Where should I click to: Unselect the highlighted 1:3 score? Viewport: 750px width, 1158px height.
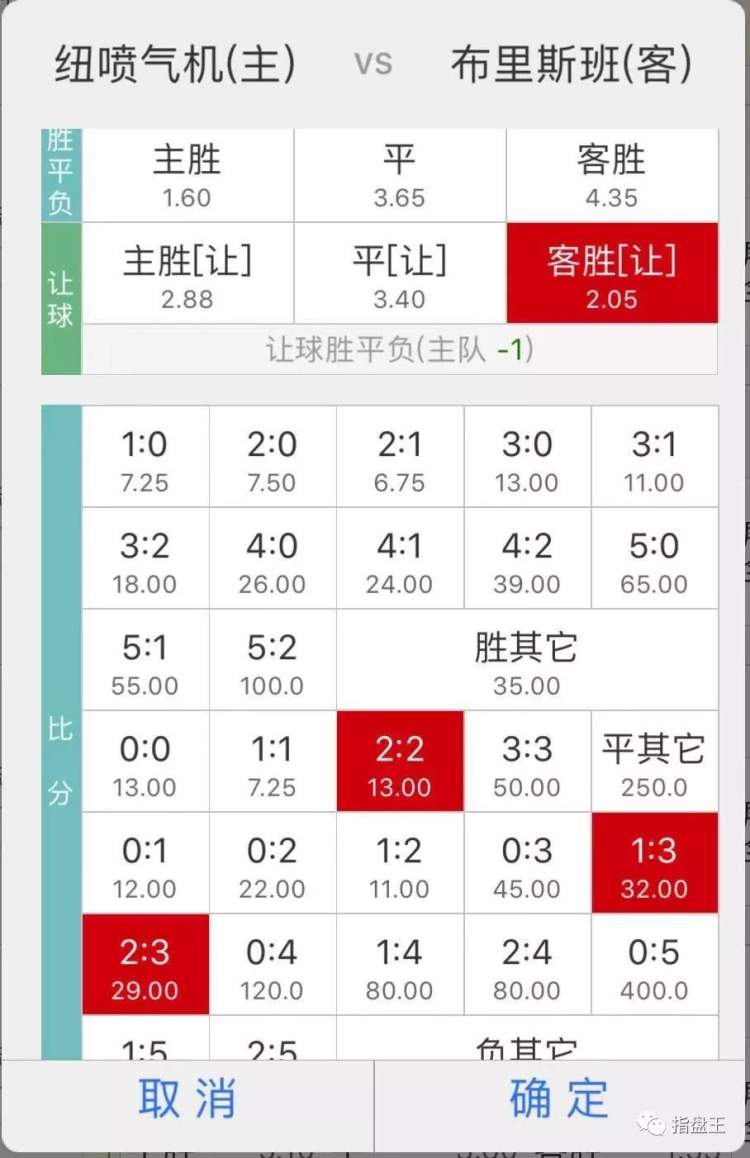tap(654, 863)
